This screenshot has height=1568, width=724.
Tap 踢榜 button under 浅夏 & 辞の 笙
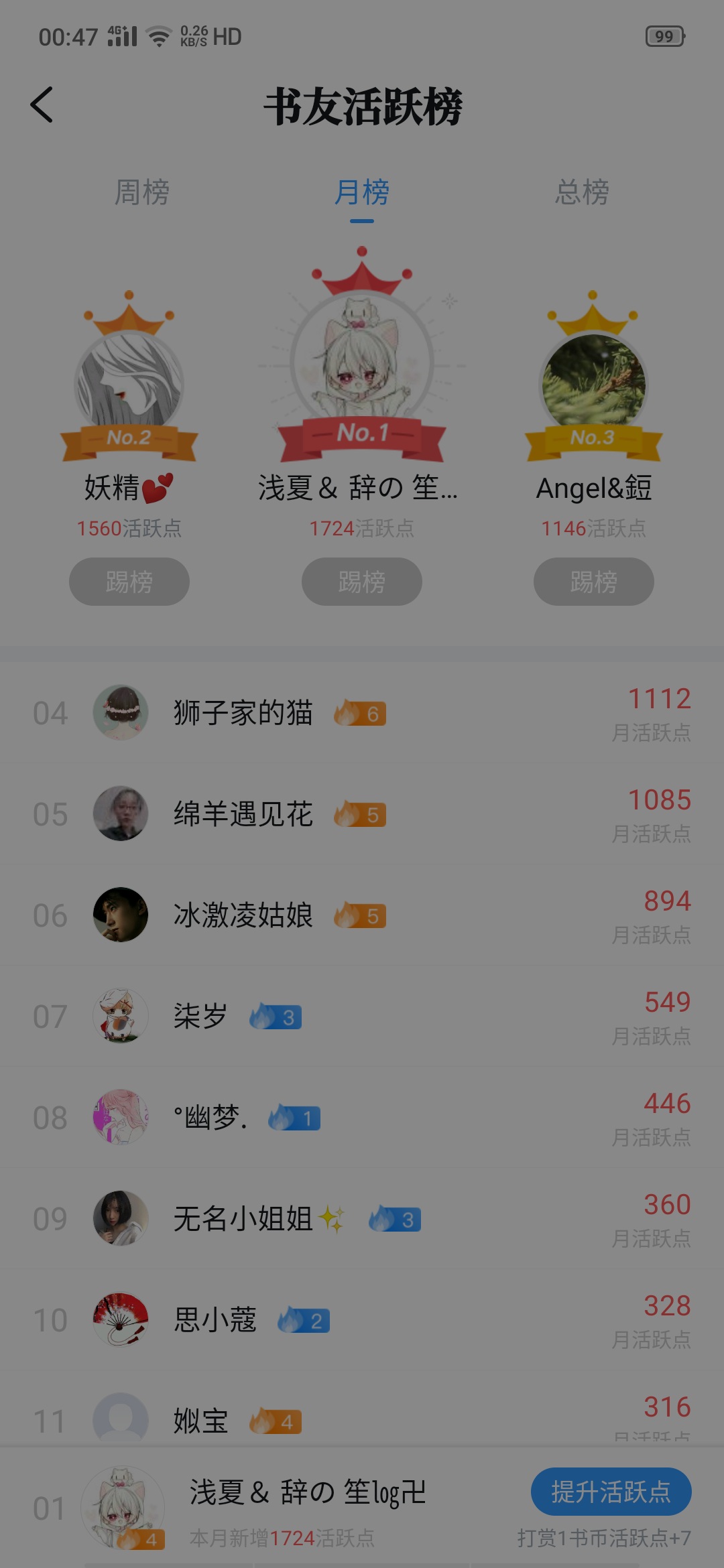tap(362, 582)
